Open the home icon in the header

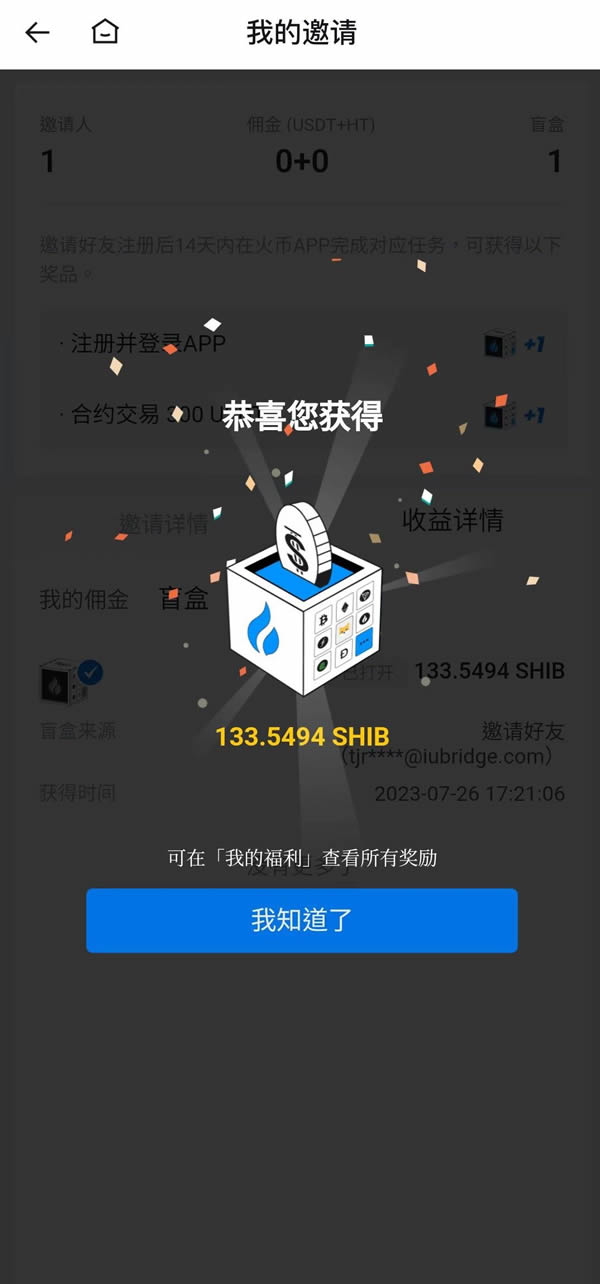pyautogui.click(x=105, y=33)
